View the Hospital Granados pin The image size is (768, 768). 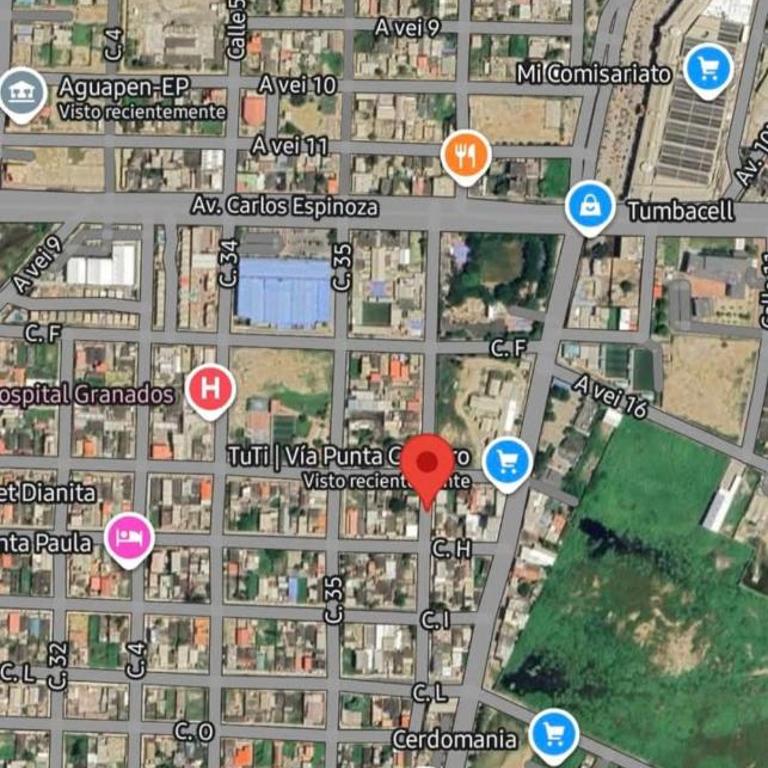coord(211,389)
